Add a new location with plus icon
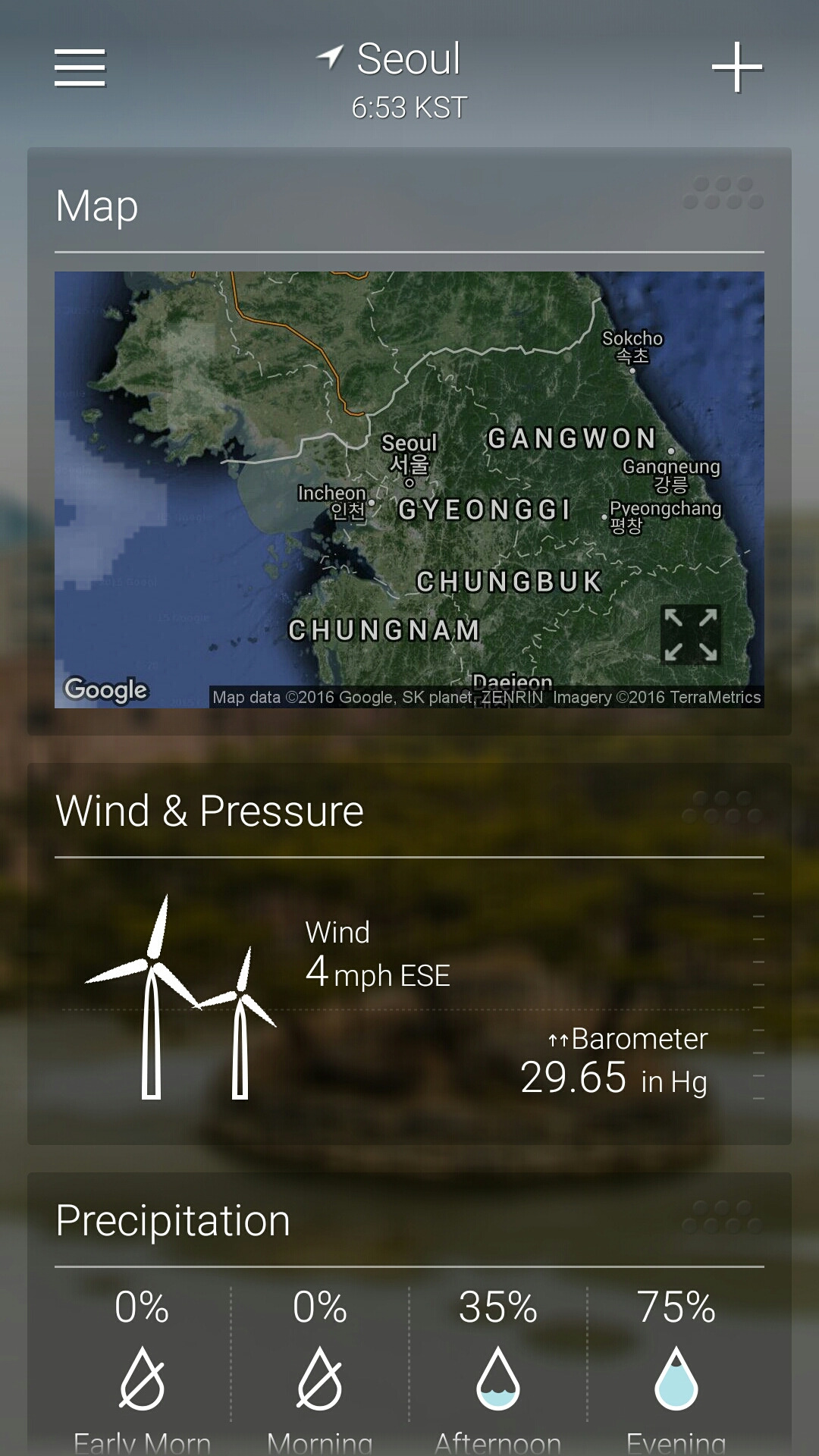 [736, 67]
